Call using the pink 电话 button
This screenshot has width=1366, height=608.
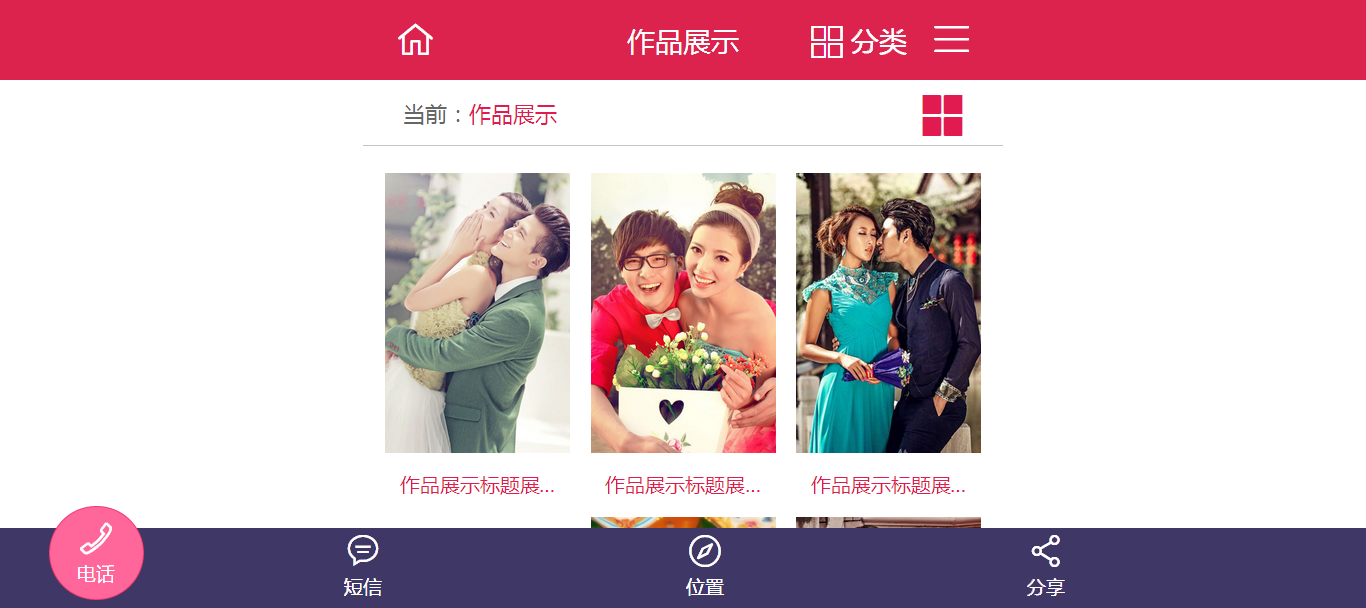96,553
